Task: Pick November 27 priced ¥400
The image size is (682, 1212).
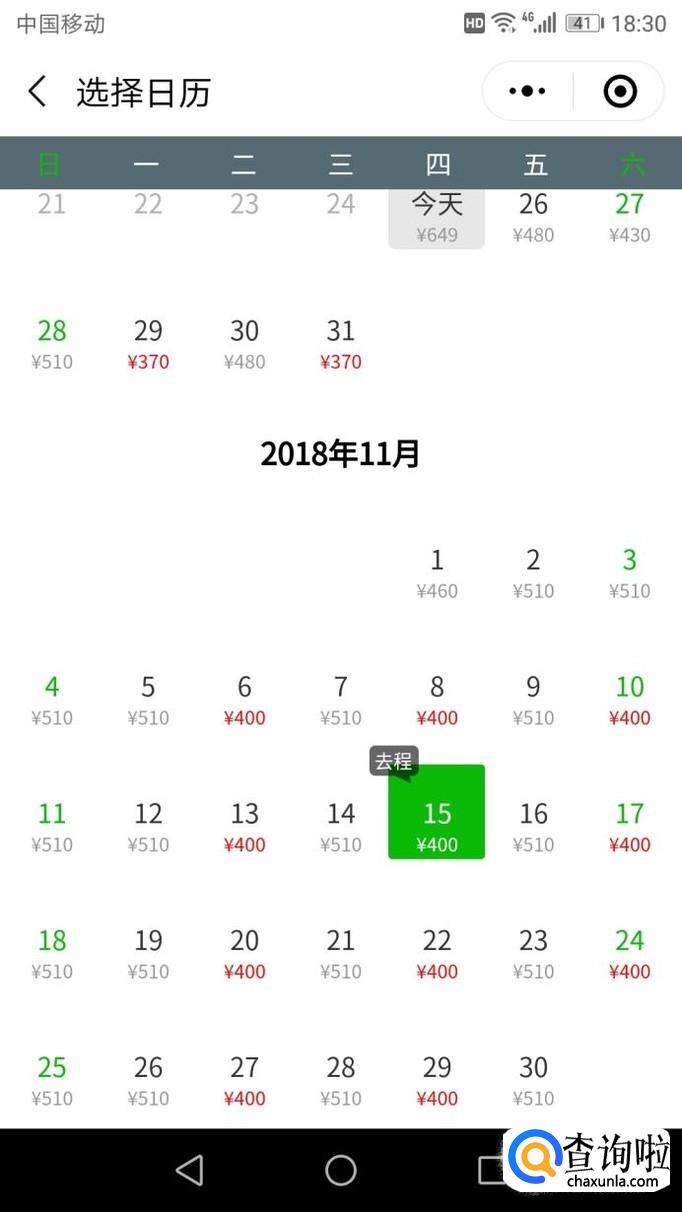Action: 245,1081
